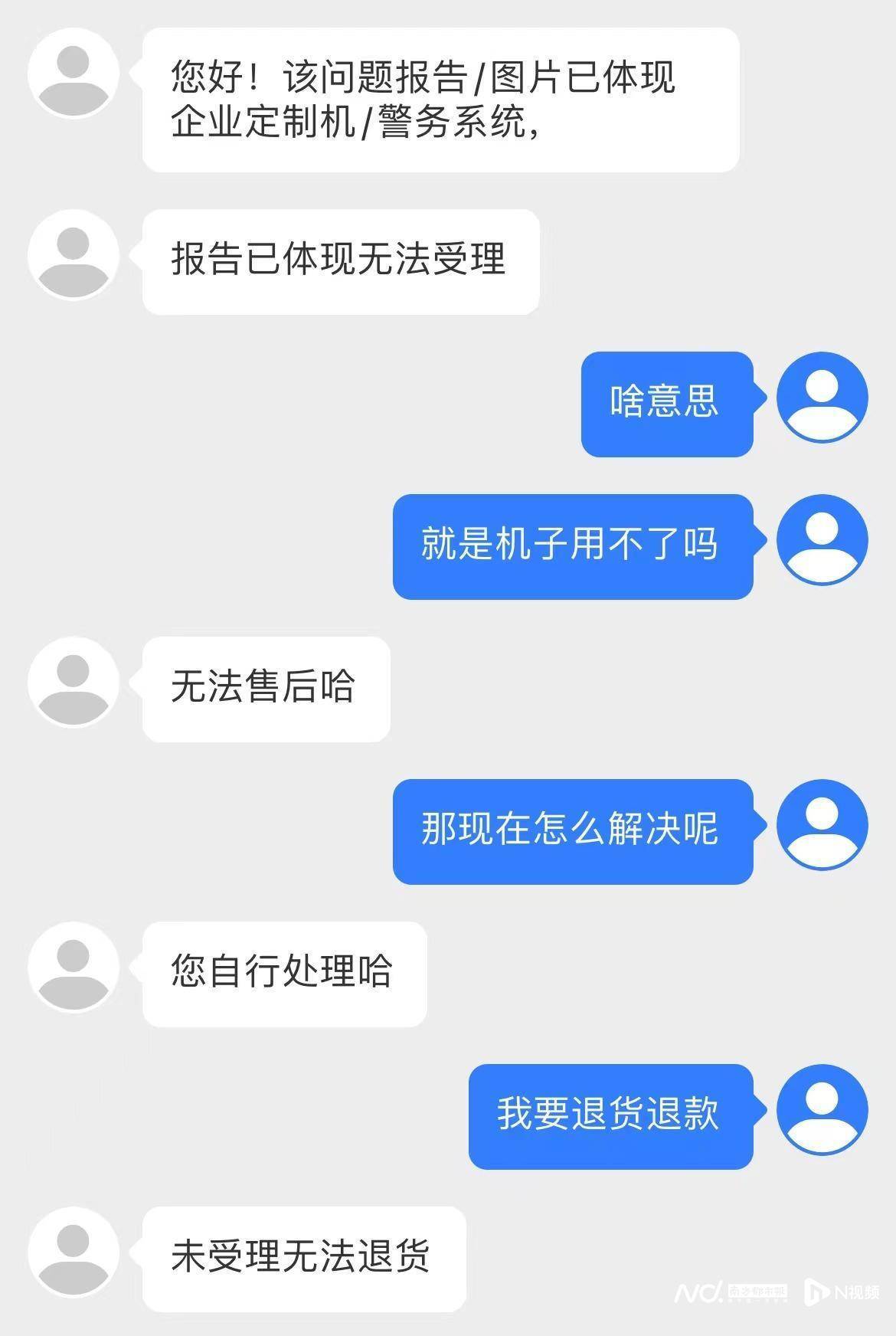Open the blue avatar beside 我要退货退款
The width and height of the screenshot is (896, 1336).
click(x=823, y=1111)
